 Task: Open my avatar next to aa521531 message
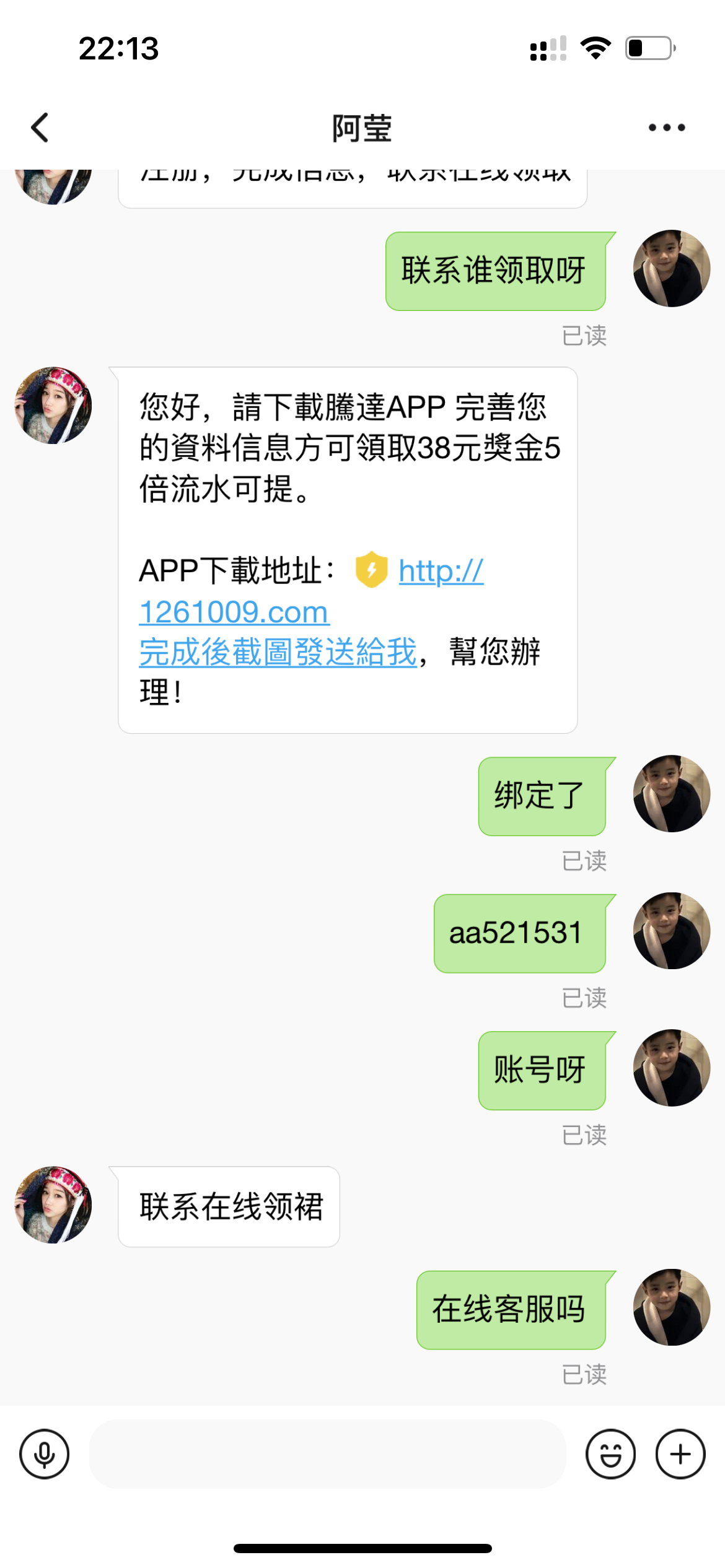point(671,930)
